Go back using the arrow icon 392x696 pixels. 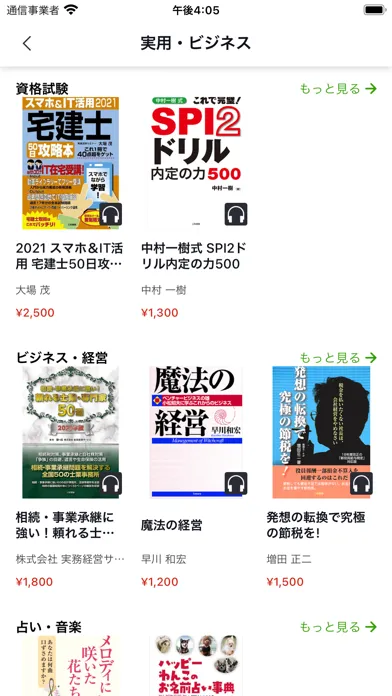pyautogui.click(x=27, y=43)
